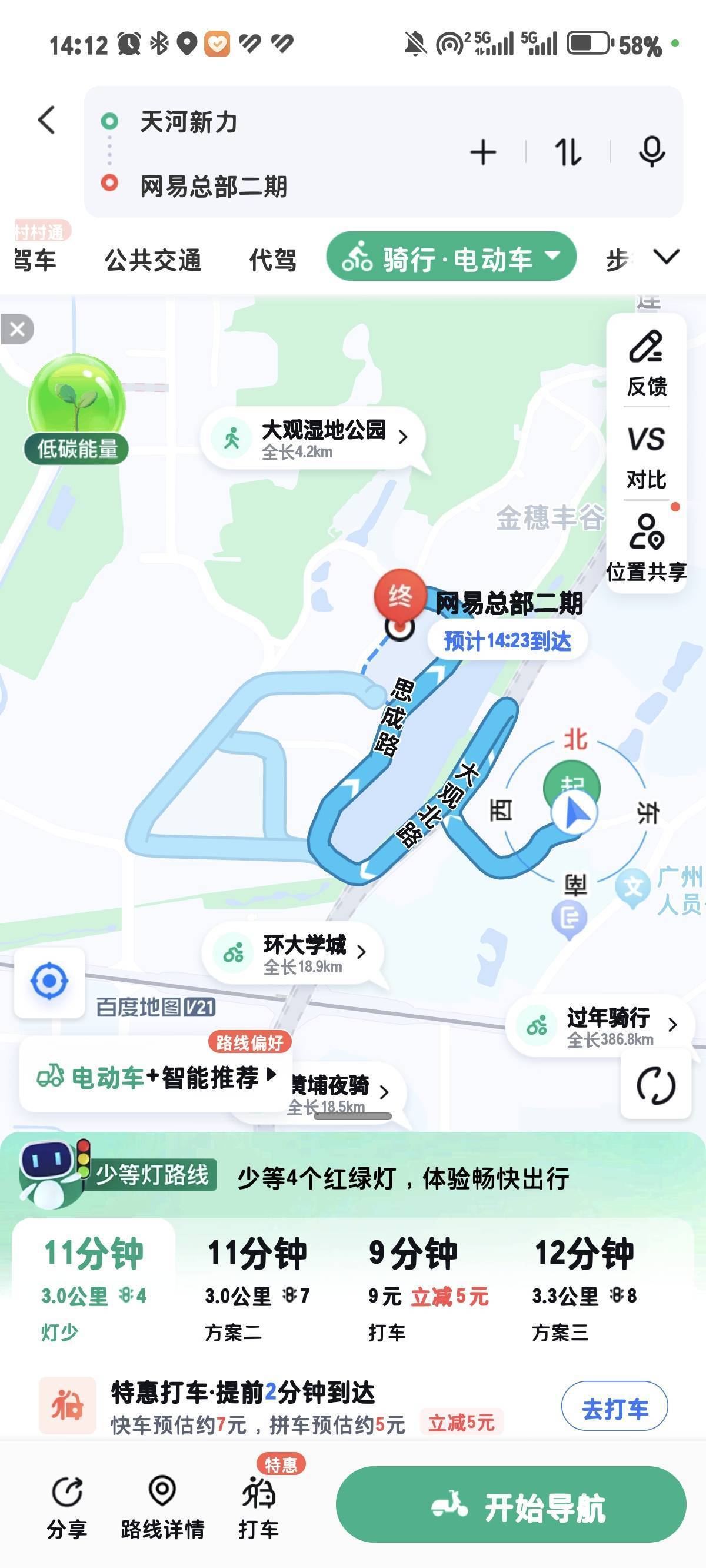This screenshot has width=706, height=1568.
Task: Dismiss the 低碳能量 bubble
Action: [x=17, y=329]
